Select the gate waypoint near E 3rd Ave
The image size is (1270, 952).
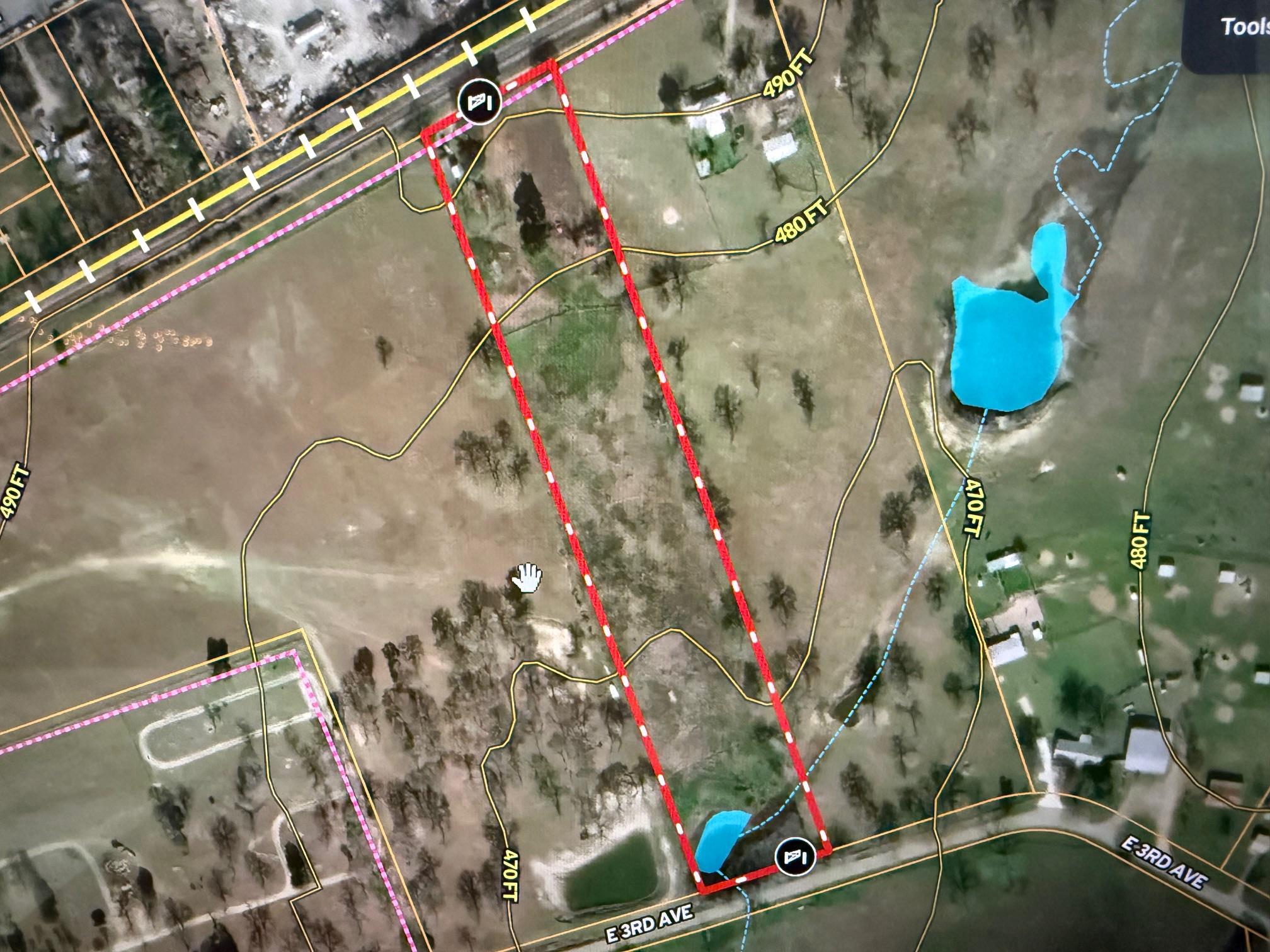pyautogui.click(x=795, y=856)
